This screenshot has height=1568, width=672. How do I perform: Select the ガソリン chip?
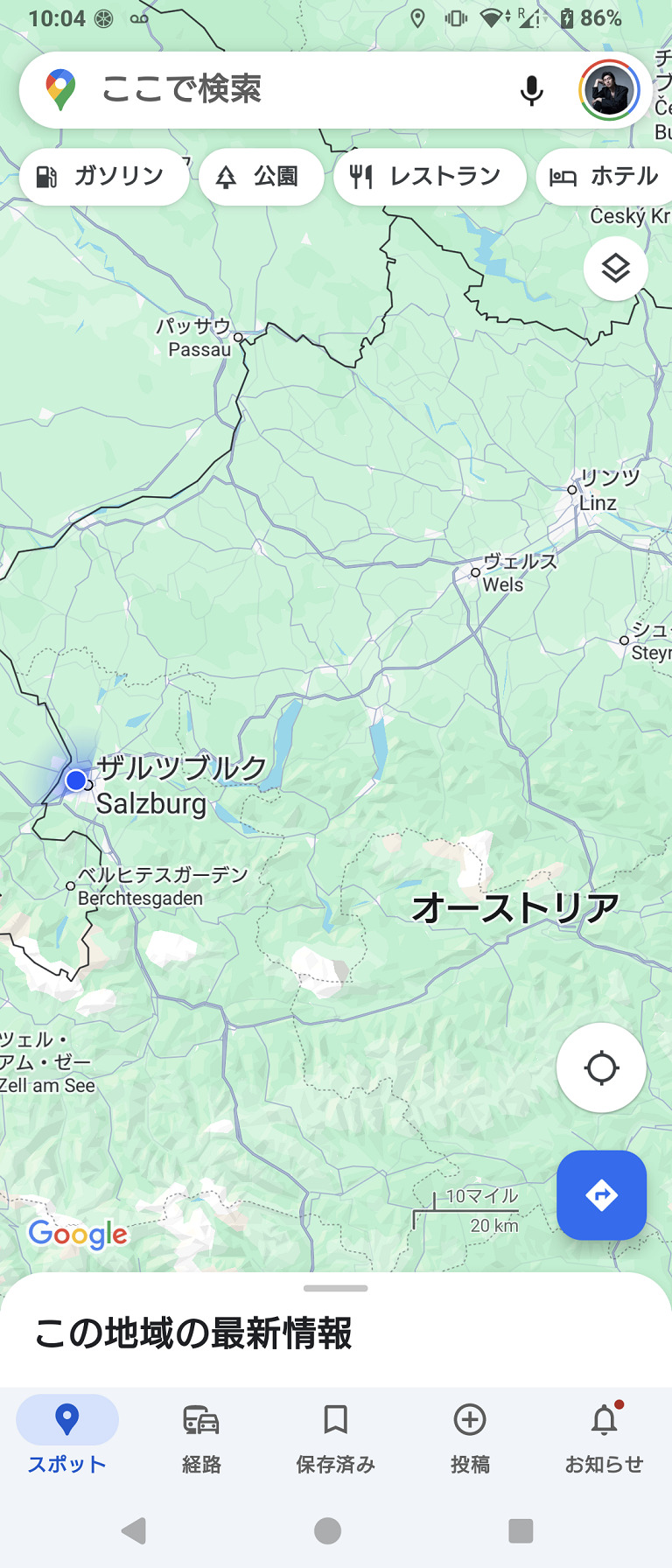[x=103, y=177]
